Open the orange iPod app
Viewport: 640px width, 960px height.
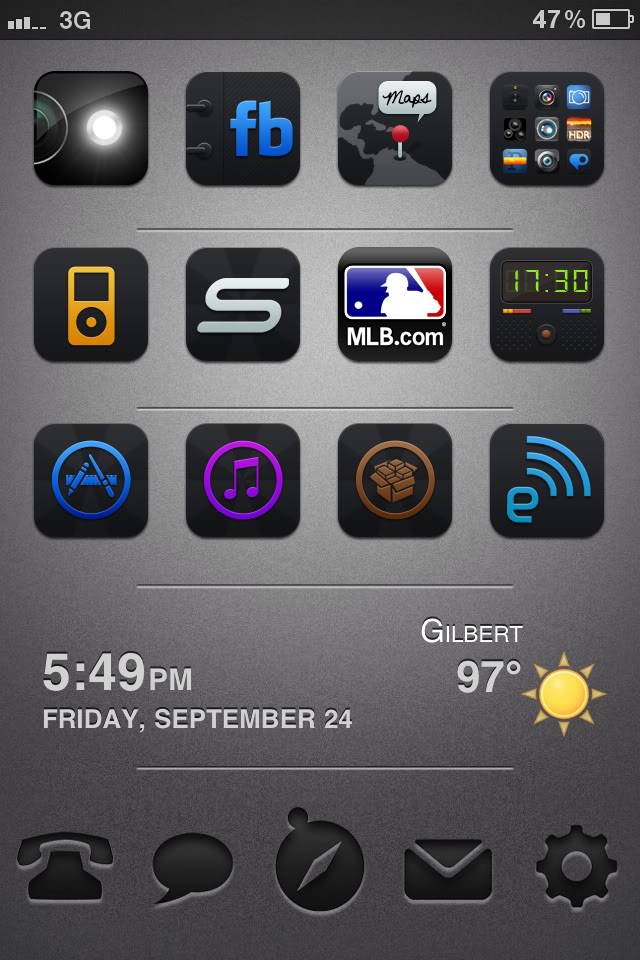click(x=91, y=305)
